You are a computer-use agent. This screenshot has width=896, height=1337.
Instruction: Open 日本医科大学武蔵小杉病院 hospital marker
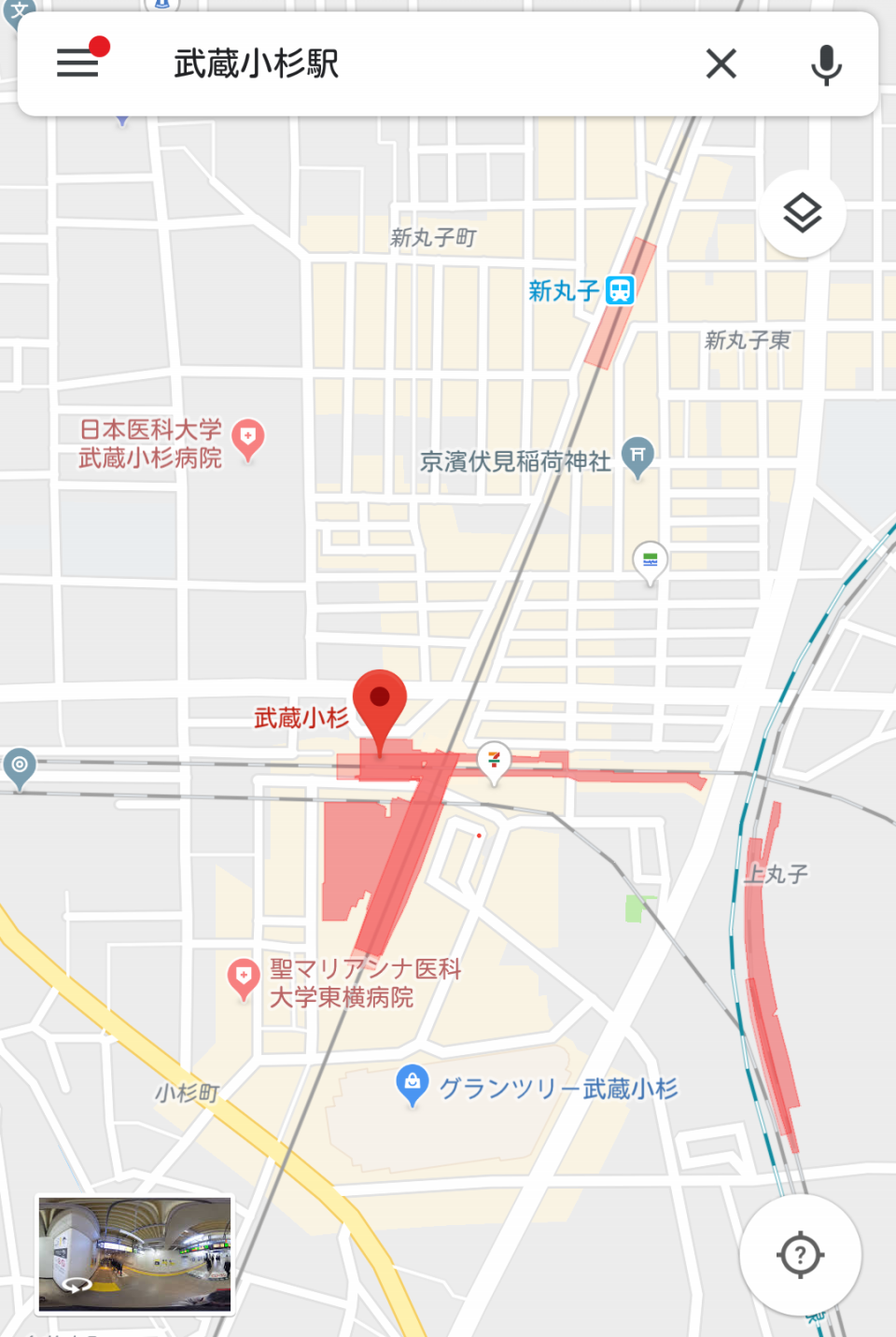[x=247, y=437]
